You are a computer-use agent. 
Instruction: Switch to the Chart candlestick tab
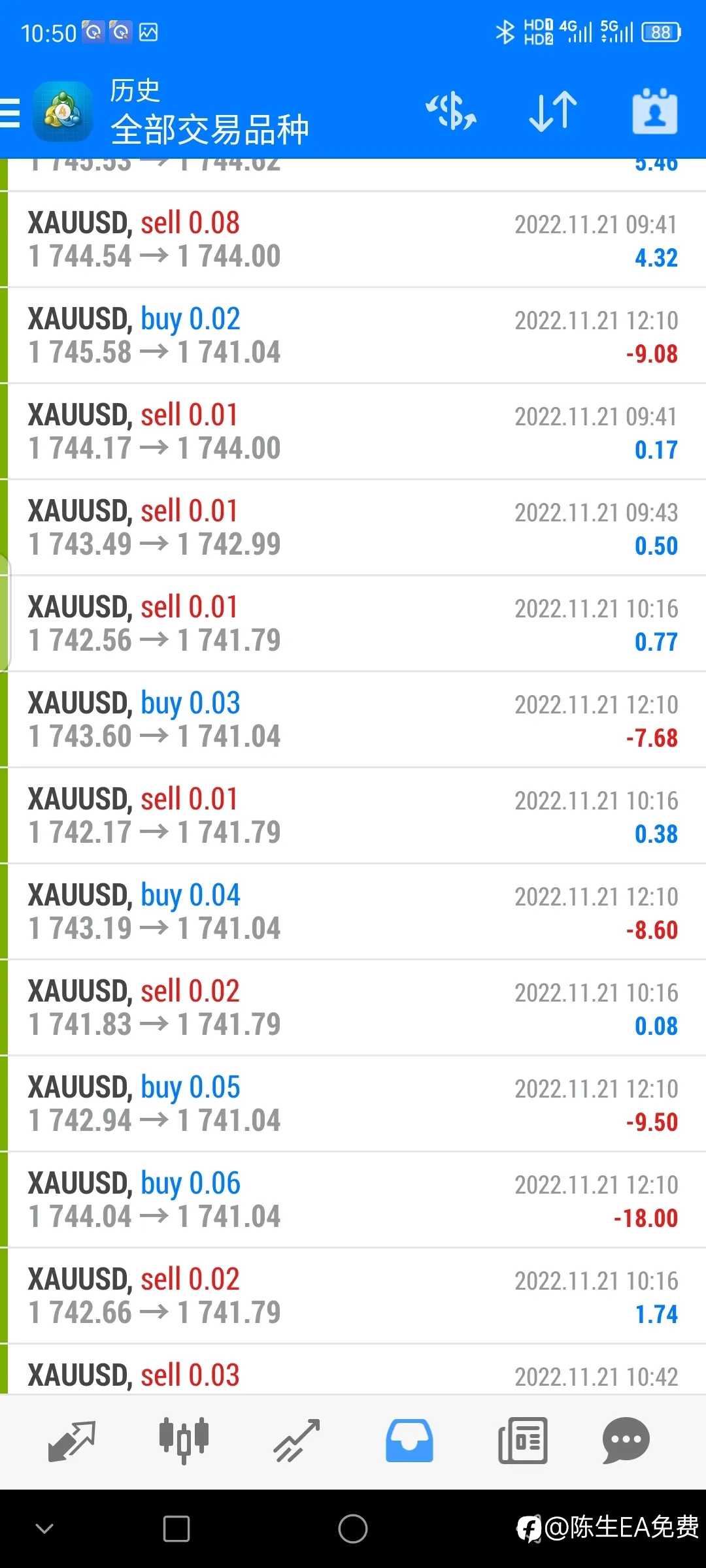tap(184, 1441)
